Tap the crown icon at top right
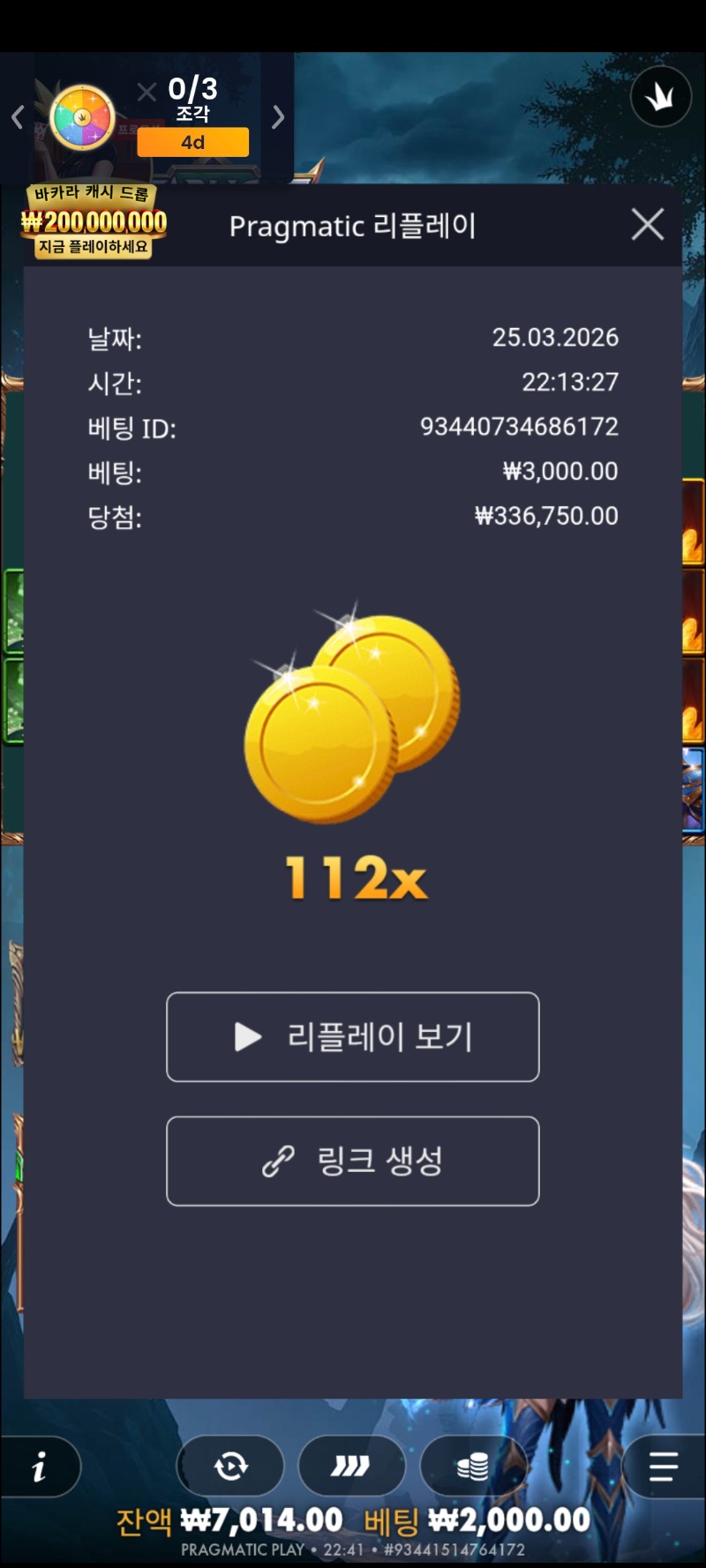706x1568 pixels. point(660,97)
